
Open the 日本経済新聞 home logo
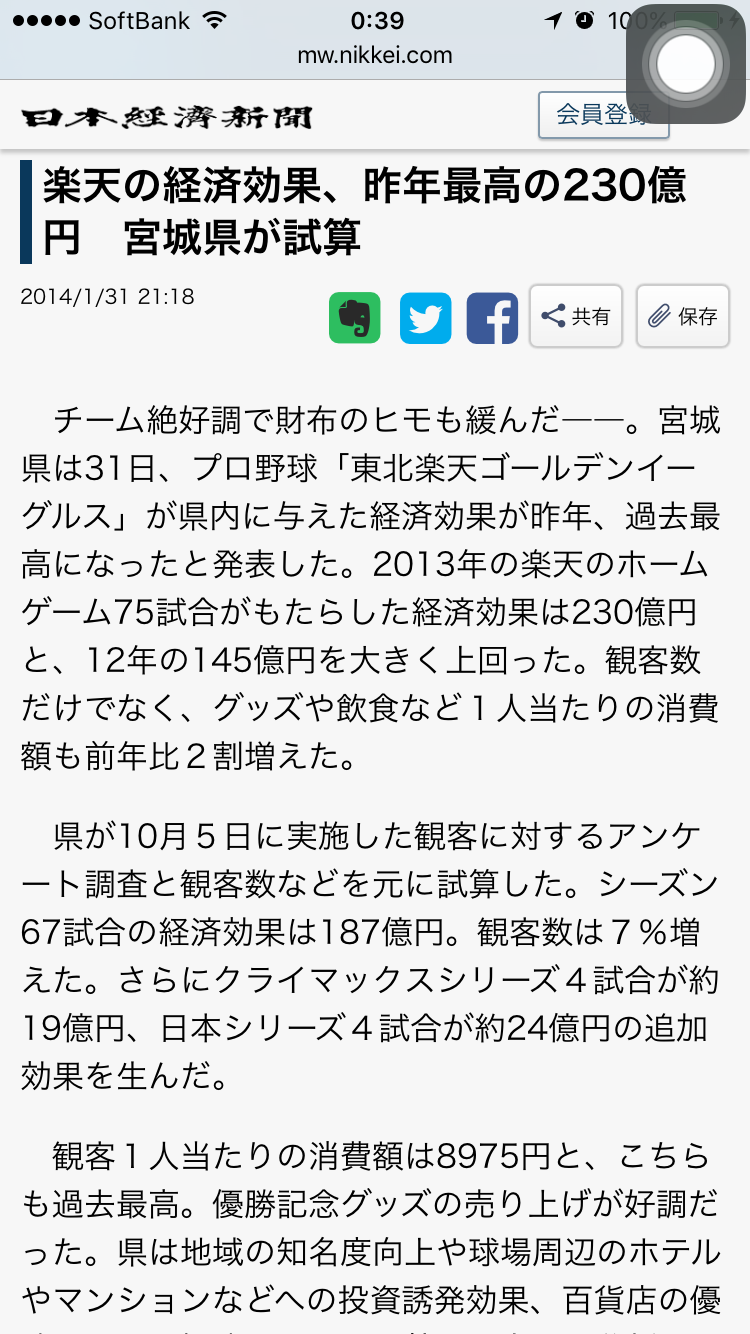(167, 118)
